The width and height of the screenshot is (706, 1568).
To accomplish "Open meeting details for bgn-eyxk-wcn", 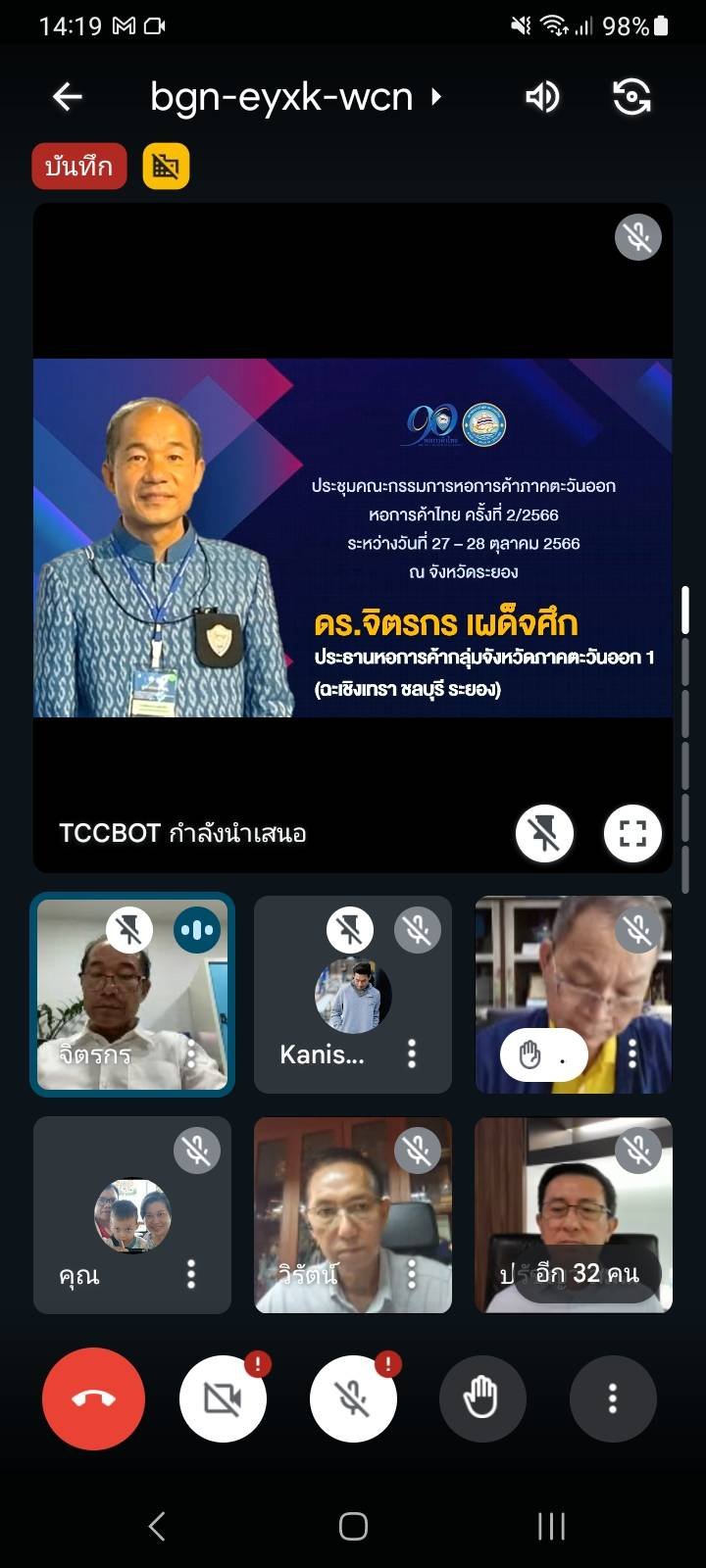I will coord(296,96).
